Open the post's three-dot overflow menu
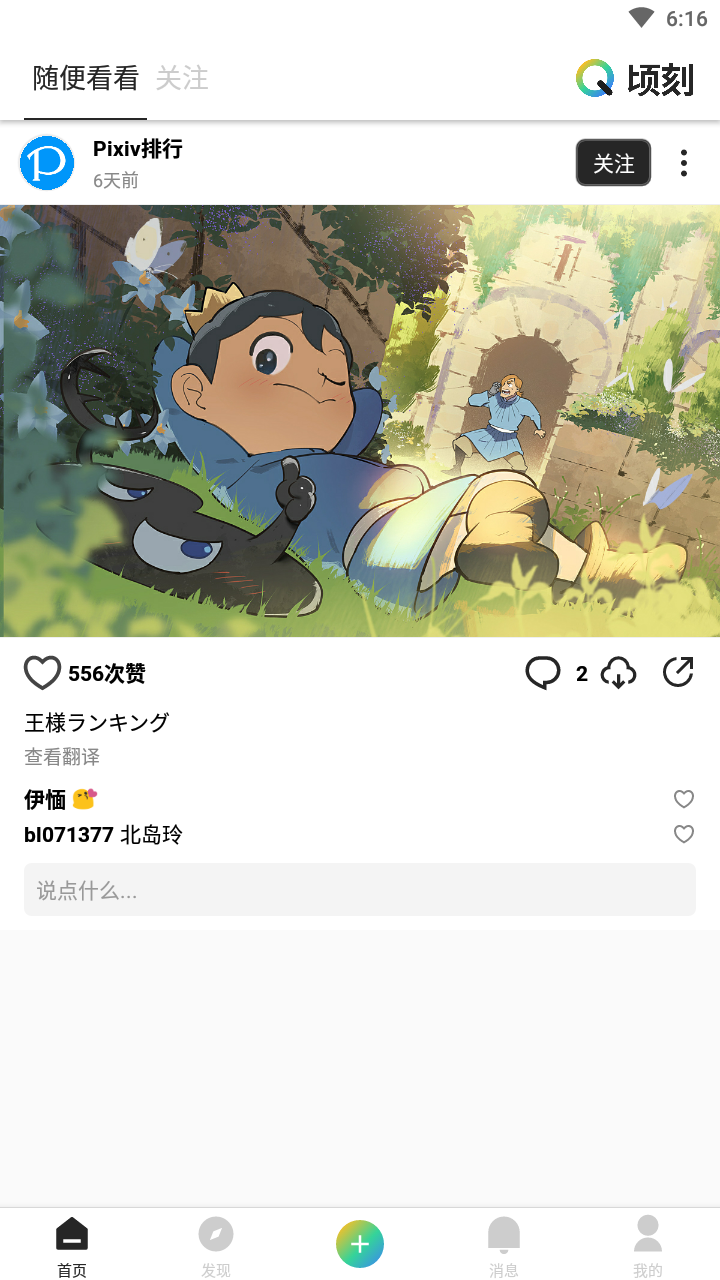720x1280 pixels. coord(684,163)
